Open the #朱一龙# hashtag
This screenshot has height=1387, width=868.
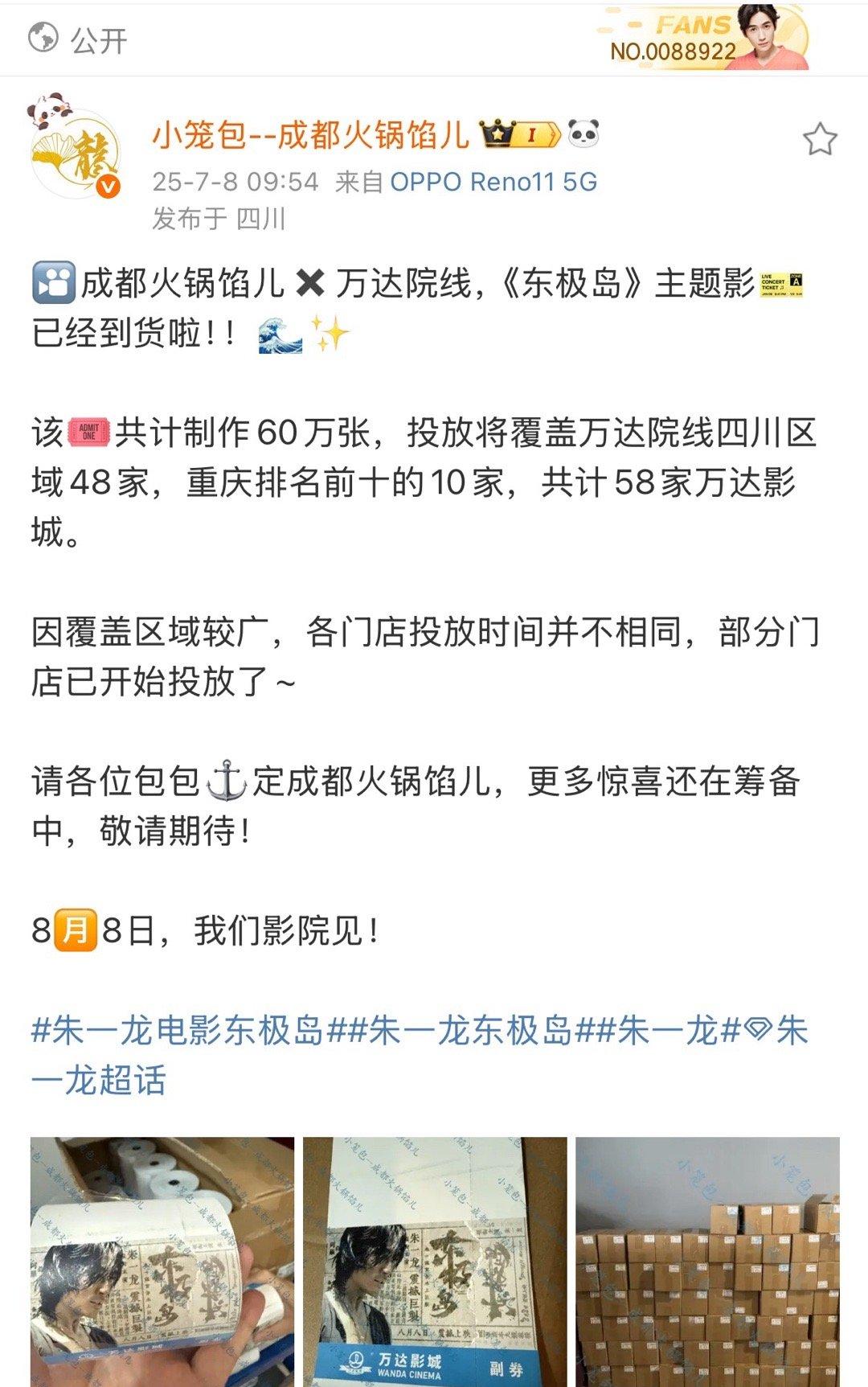pos(665,1030)
